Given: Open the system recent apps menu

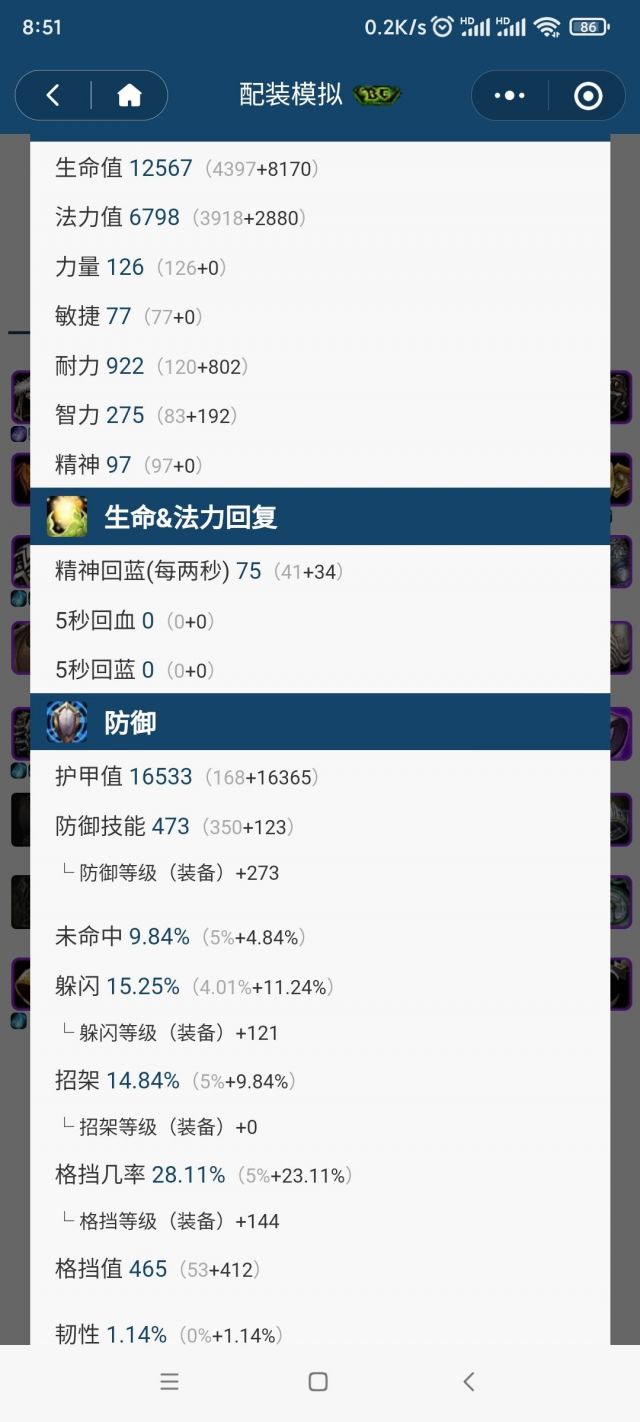Looking at the screenshot, I should (170, 1382).
